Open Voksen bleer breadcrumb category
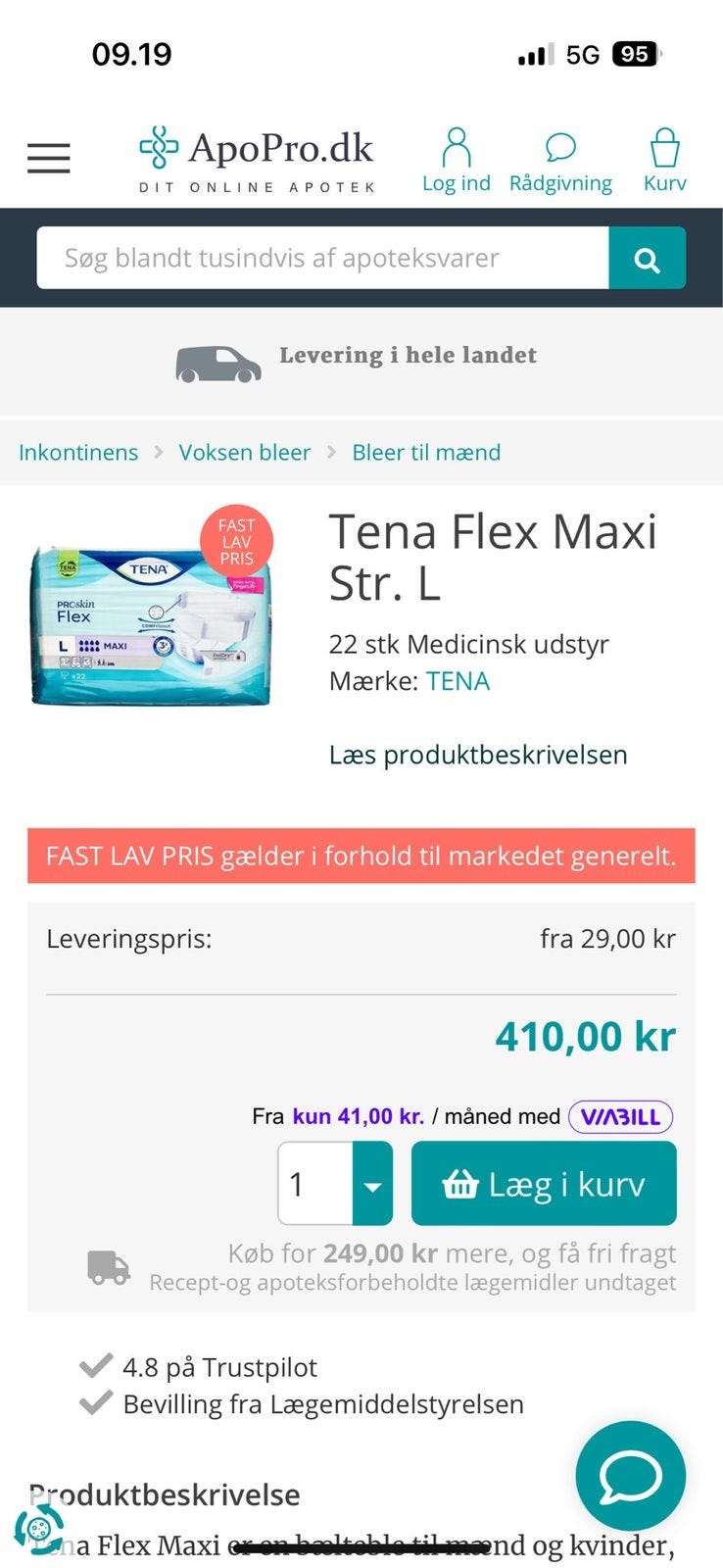 244,452
